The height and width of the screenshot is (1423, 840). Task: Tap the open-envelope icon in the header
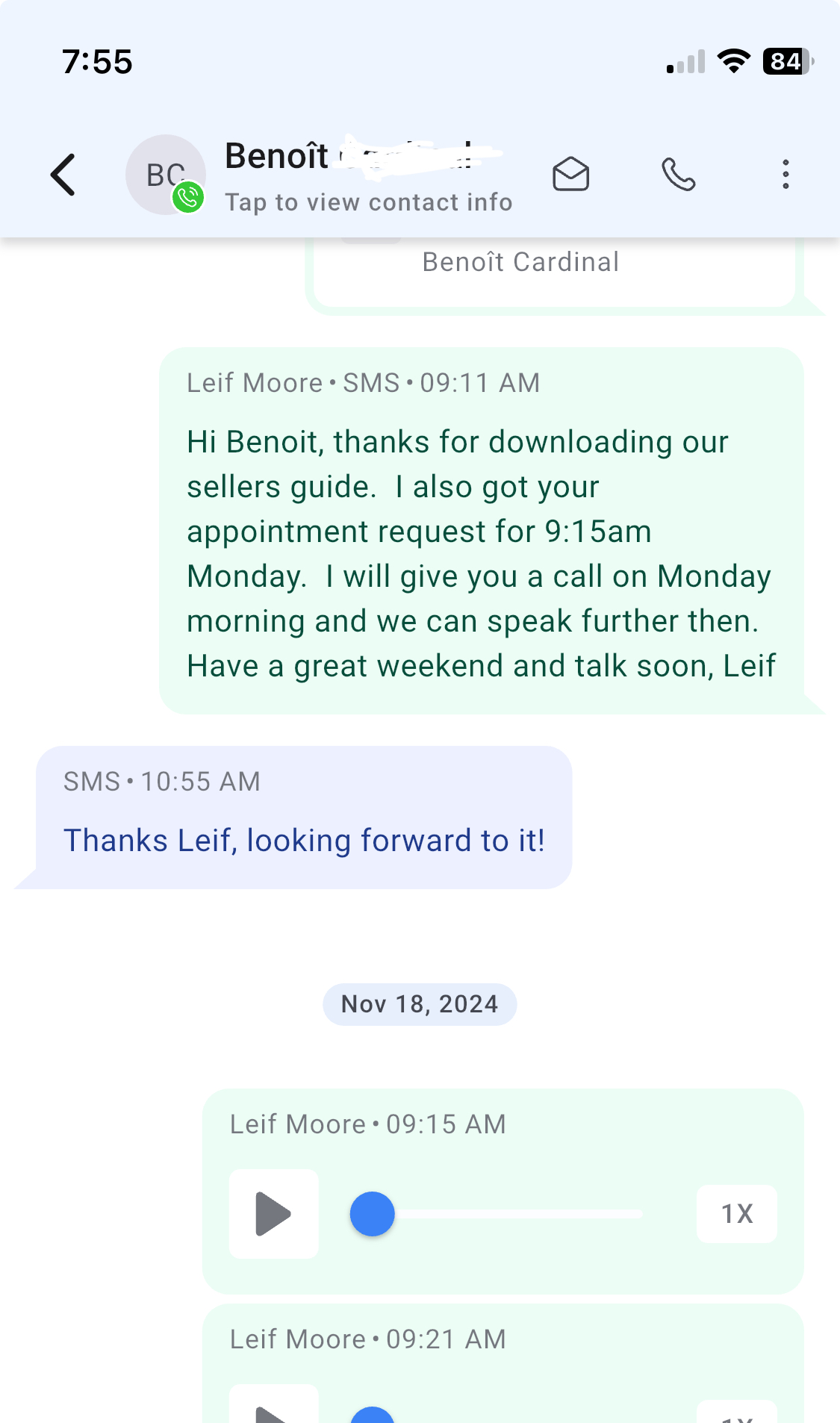click(x=571, y=175)
